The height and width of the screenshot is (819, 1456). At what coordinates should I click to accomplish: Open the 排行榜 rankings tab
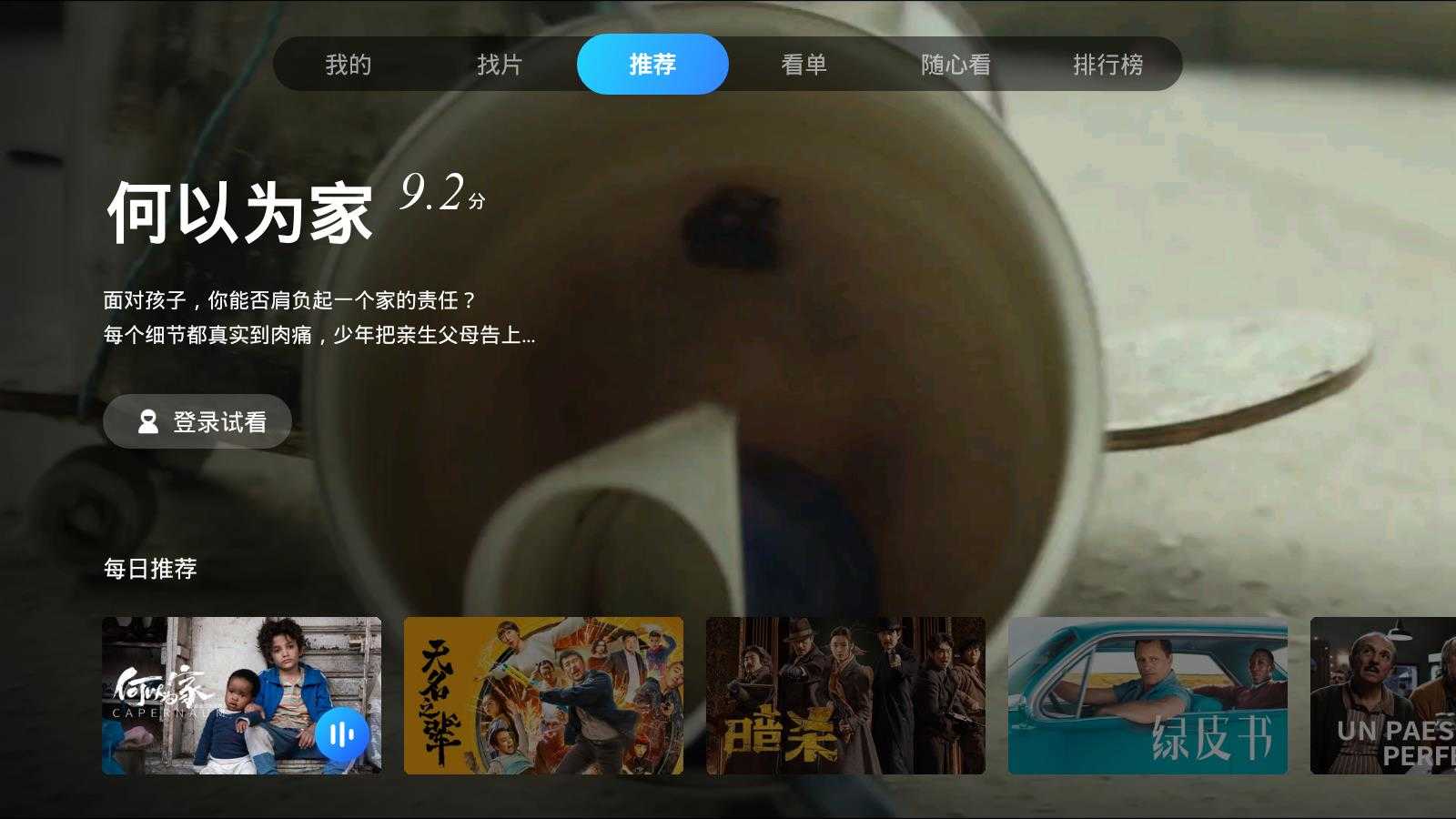[x=1107, y=65]
